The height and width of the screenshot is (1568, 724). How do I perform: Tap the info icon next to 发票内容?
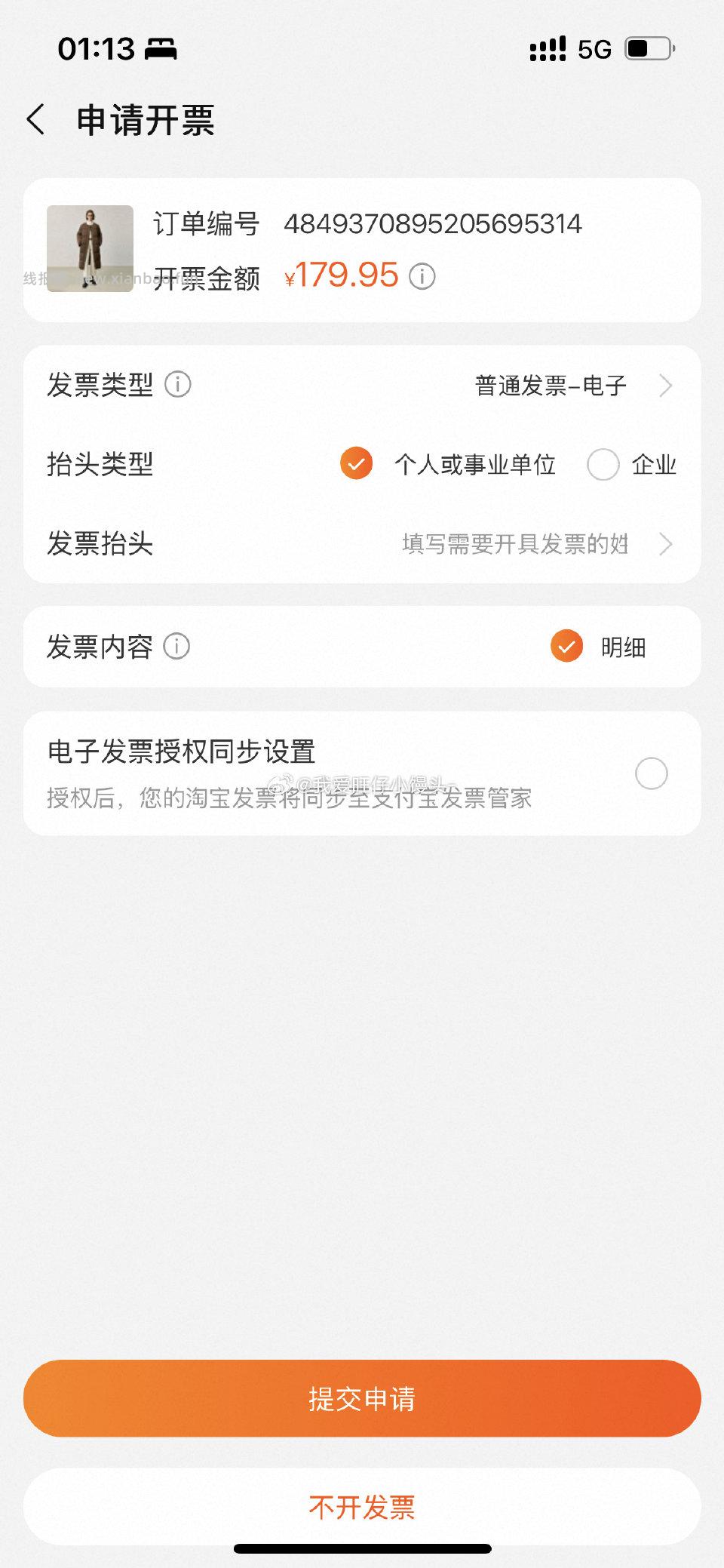pyautogui.click(x=176, y=647)
